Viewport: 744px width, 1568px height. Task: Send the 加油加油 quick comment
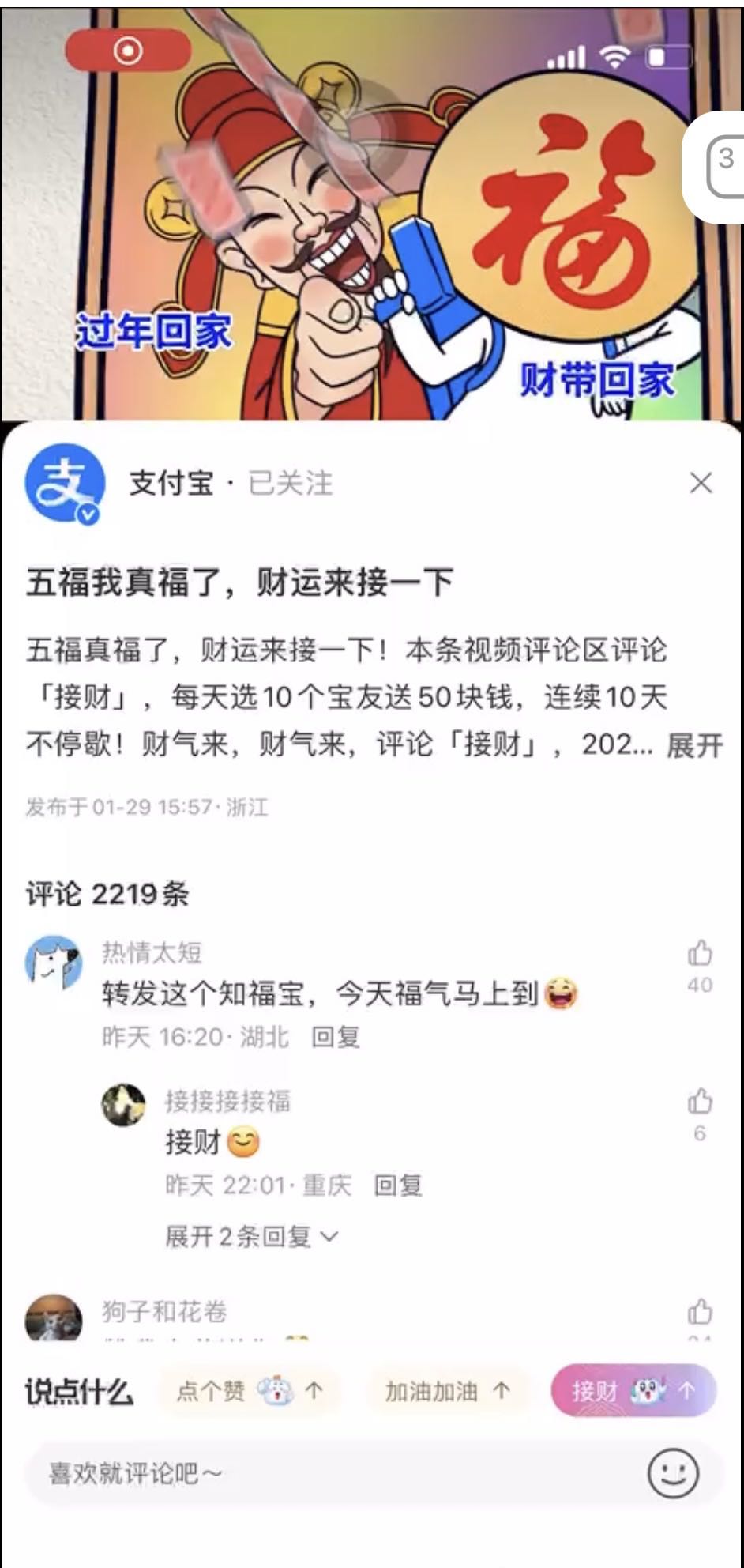point(447,1391)
